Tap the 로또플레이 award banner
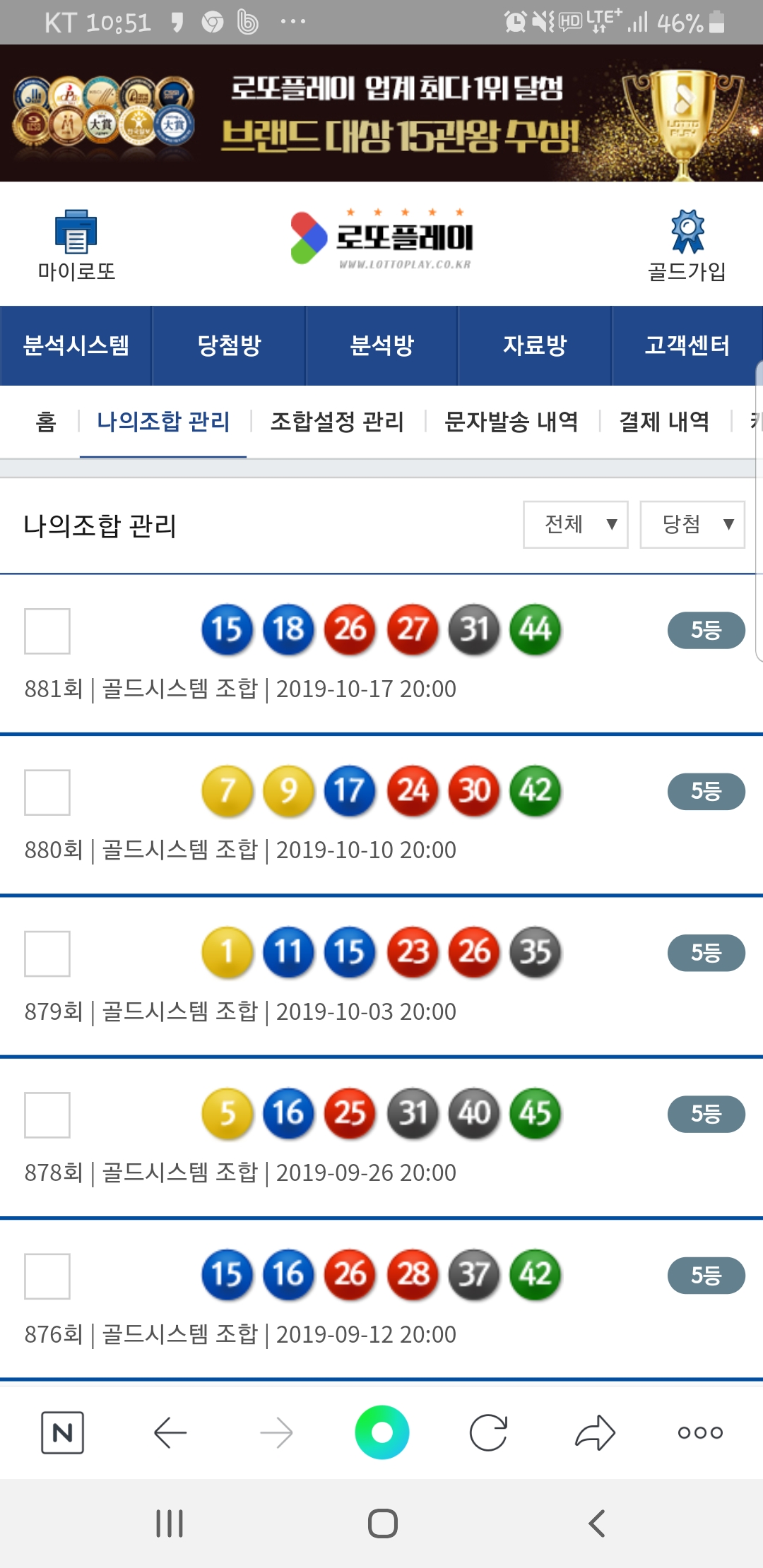The height and width of the screenshot is (1568, 763). [381, 113]
